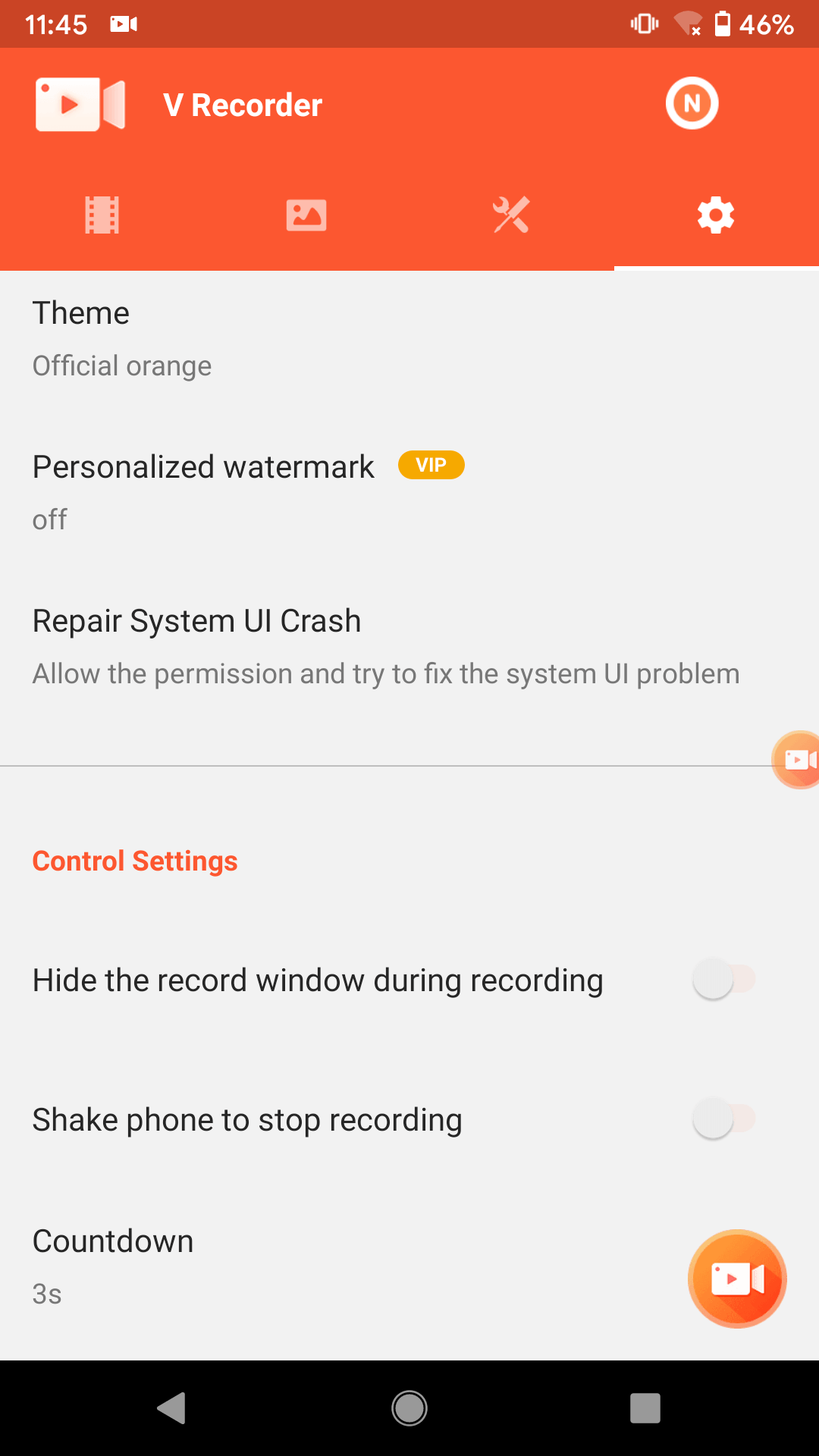Open the N badge icon in header
Image resolution: width=819 pixels, height=1456 pixels.
pyautogui.click(x=692, y=103)
